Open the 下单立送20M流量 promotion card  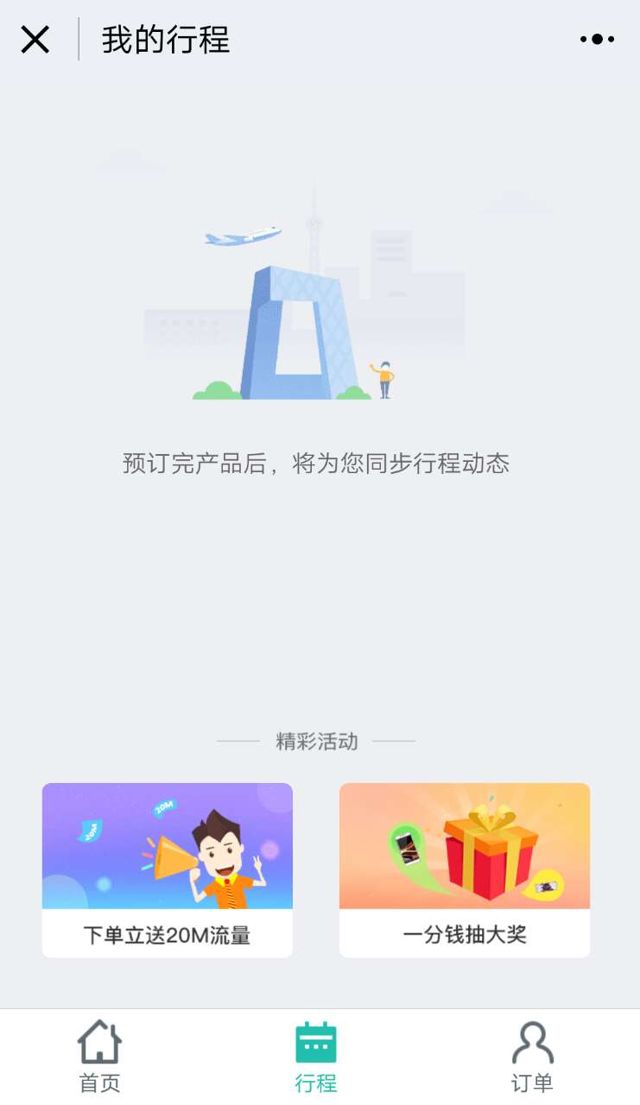point(167,870)
